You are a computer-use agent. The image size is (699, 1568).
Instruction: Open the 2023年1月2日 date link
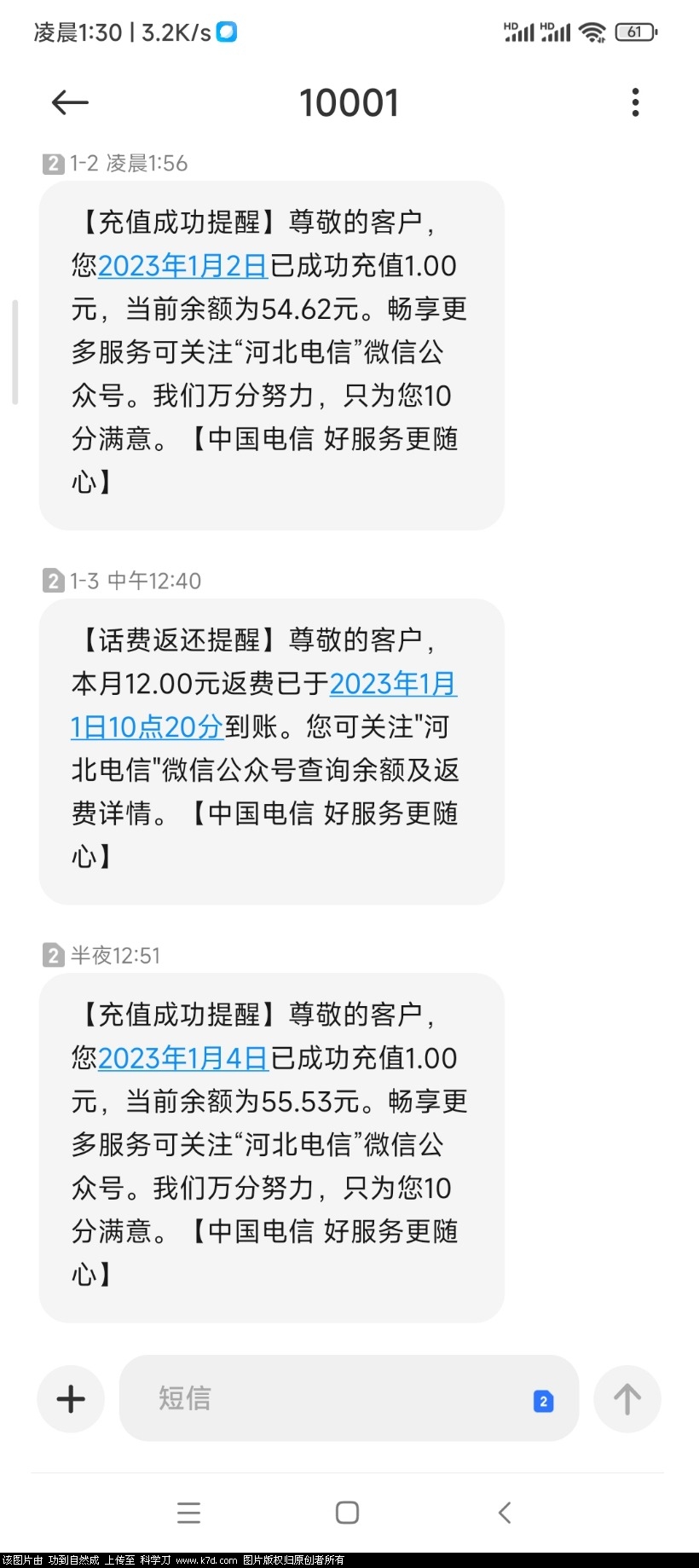click(x=183, y=266)
